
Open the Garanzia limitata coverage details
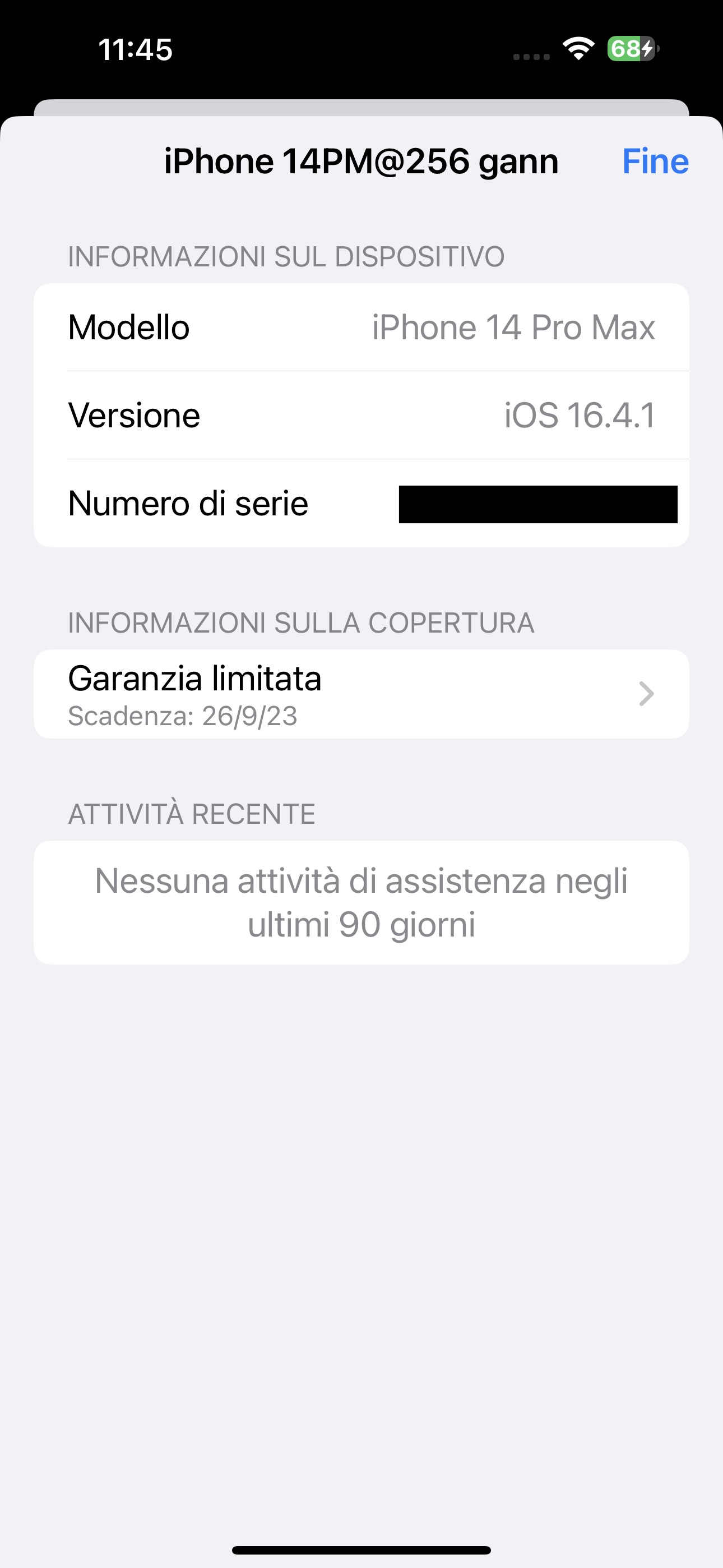click(361, 694)
